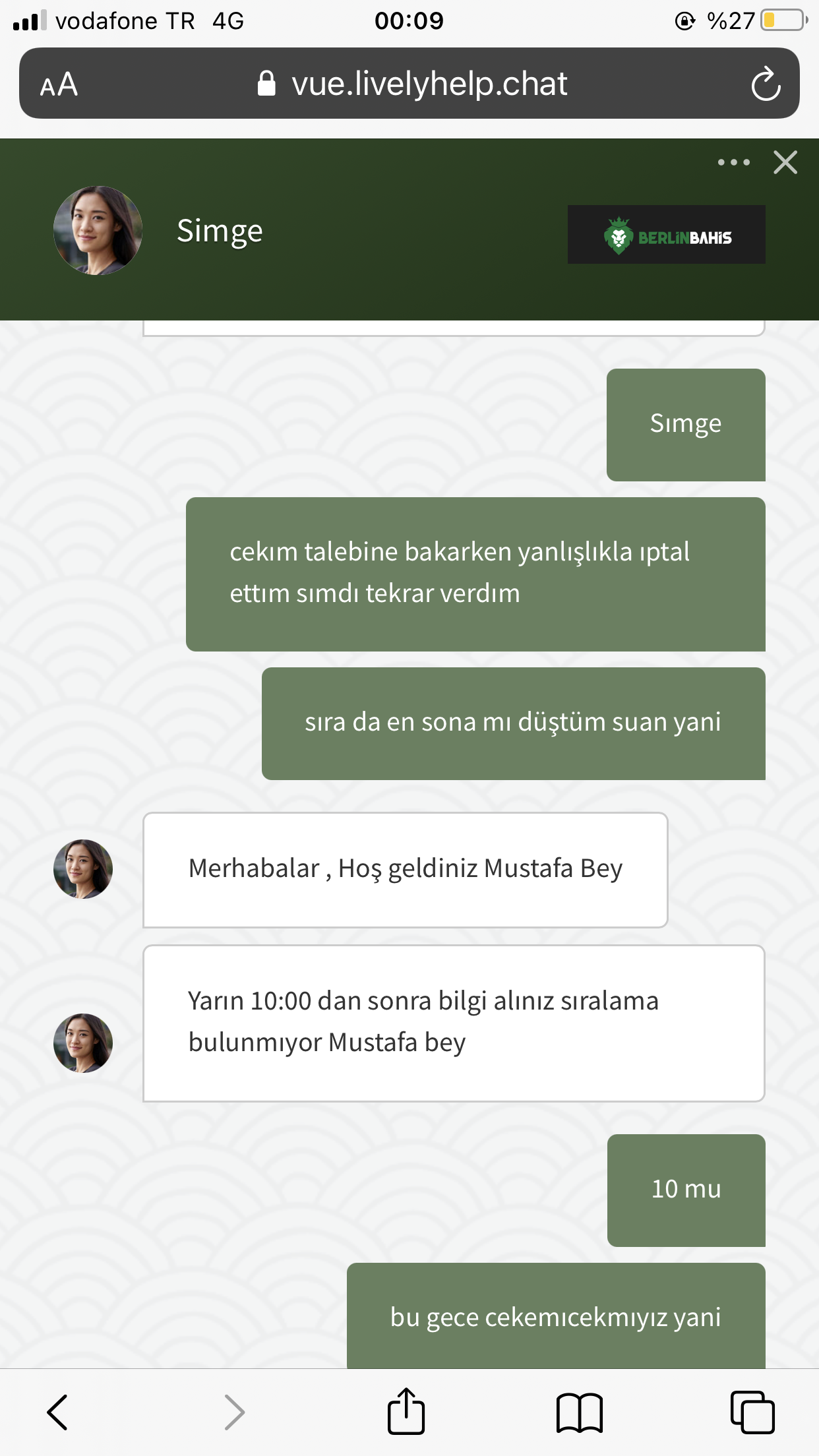Go back to the previous page
The width and height of the screenshot is (819, 1456).
(57, 1412)
